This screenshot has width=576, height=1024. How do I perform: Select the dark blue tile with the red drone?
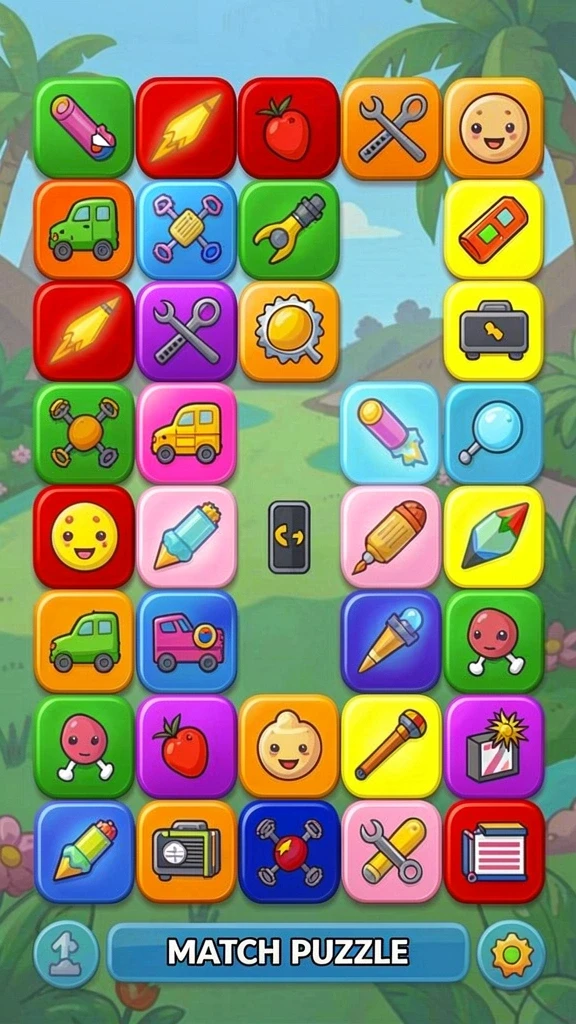tap(289, 852)
